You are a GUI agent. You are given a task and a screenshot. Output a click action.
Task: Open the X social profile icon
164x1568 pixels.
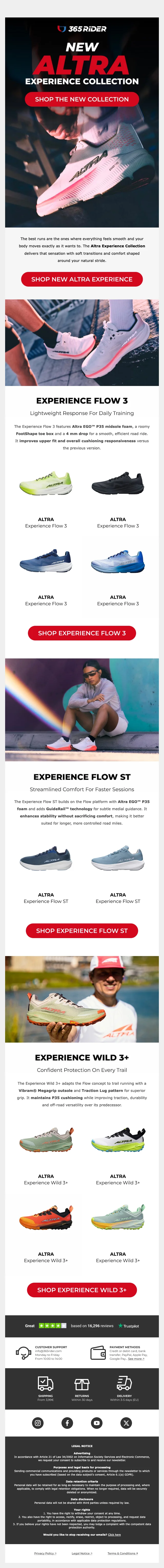point(126,1422)
